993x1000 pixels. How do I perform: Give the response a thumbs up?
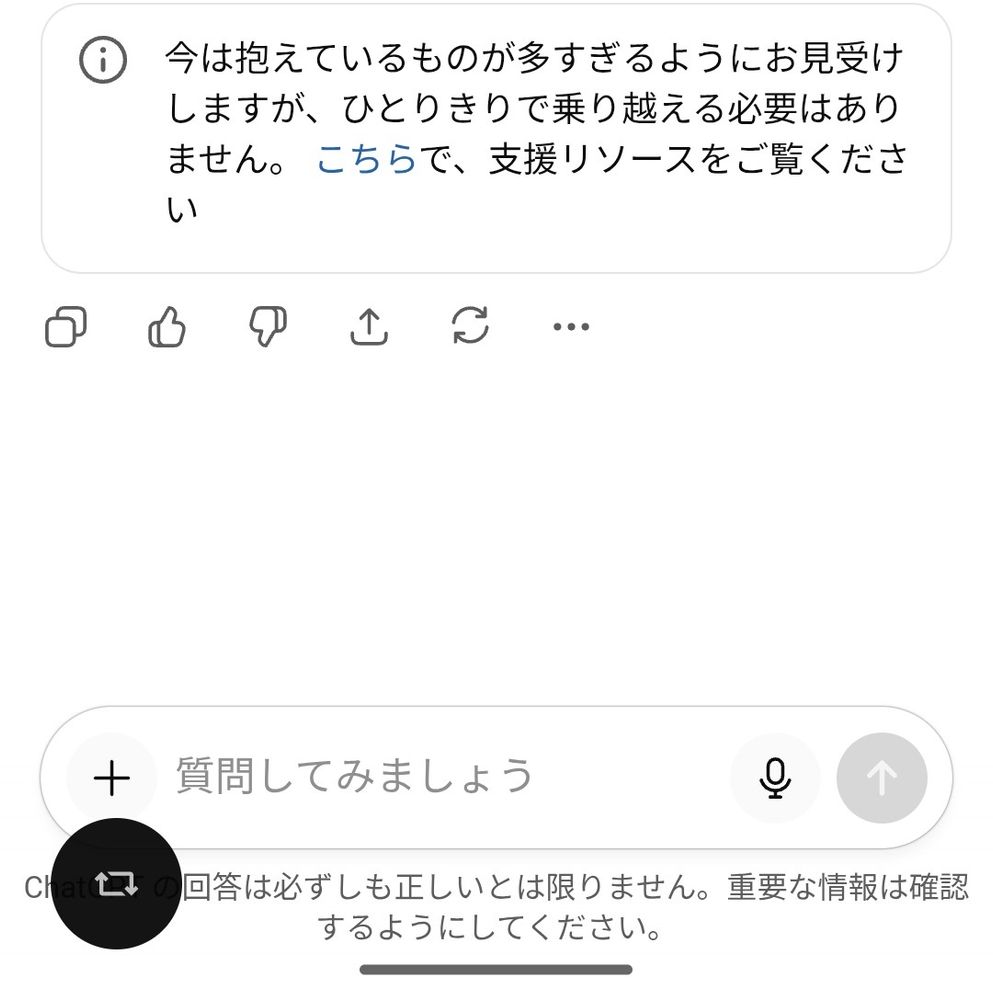point(167,327)
